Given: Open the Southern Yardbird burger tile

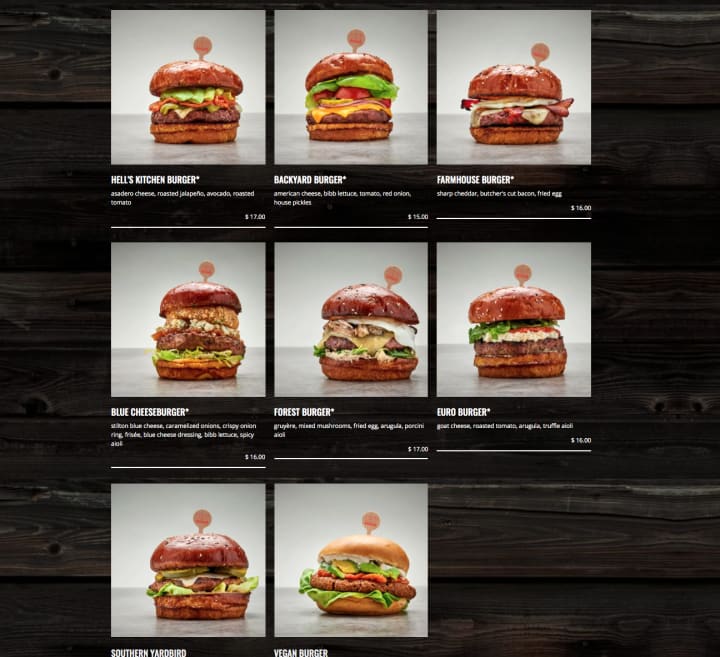Looking at the screenshot, I should click(188, 560).
